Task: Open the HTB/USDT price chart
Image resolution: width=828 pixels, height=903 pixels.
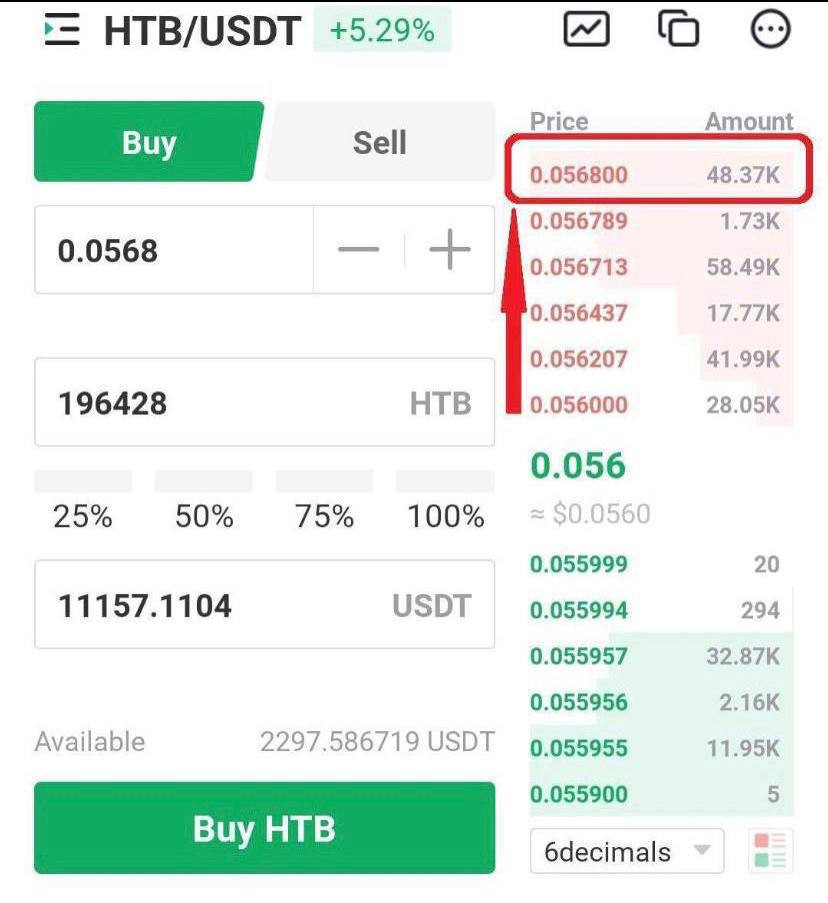Action: pyautogui.click(x=586, y=29)
